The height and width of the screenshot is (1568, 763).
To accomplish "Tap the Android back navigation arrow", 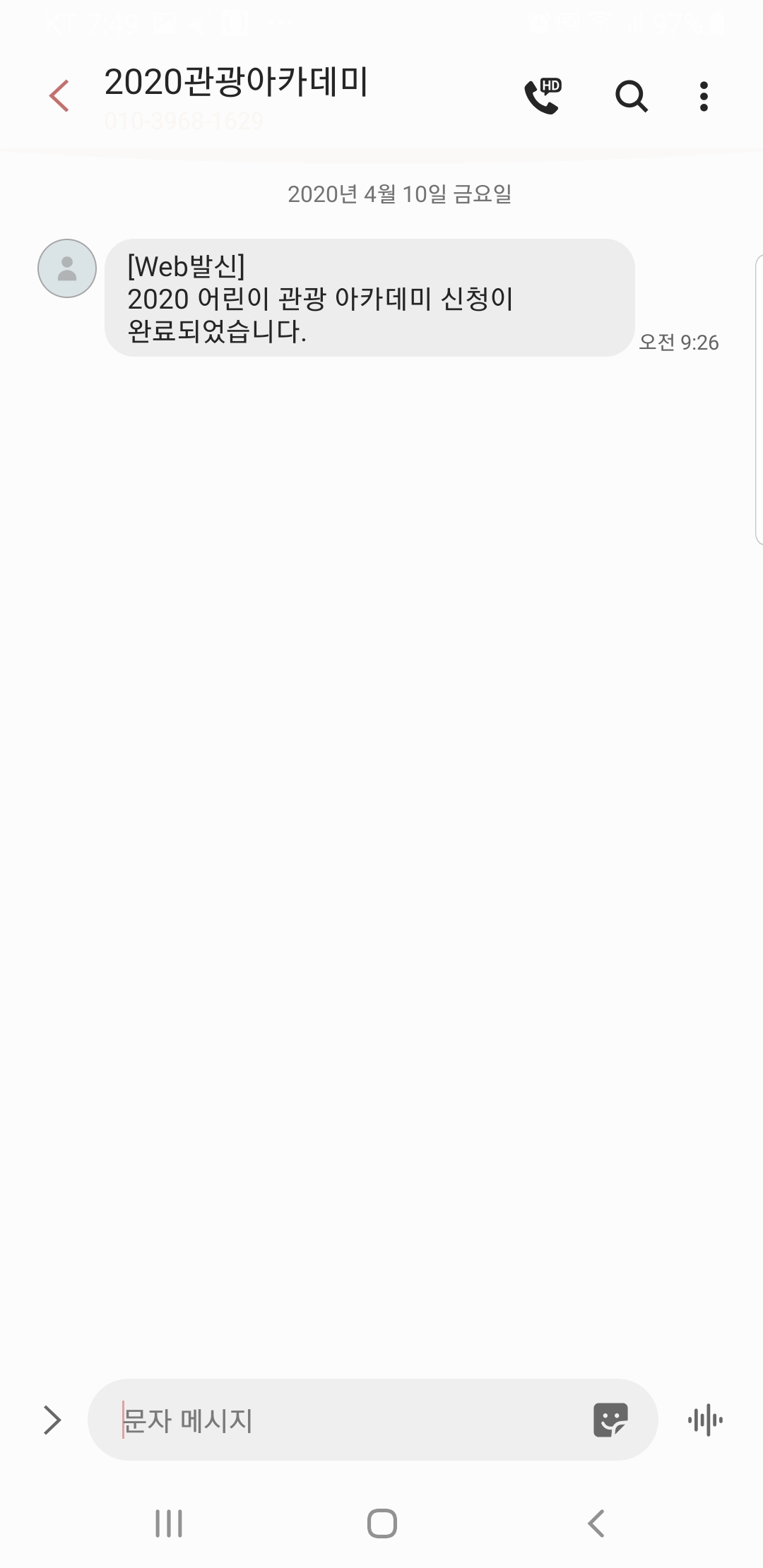I will click(596, 1523).
